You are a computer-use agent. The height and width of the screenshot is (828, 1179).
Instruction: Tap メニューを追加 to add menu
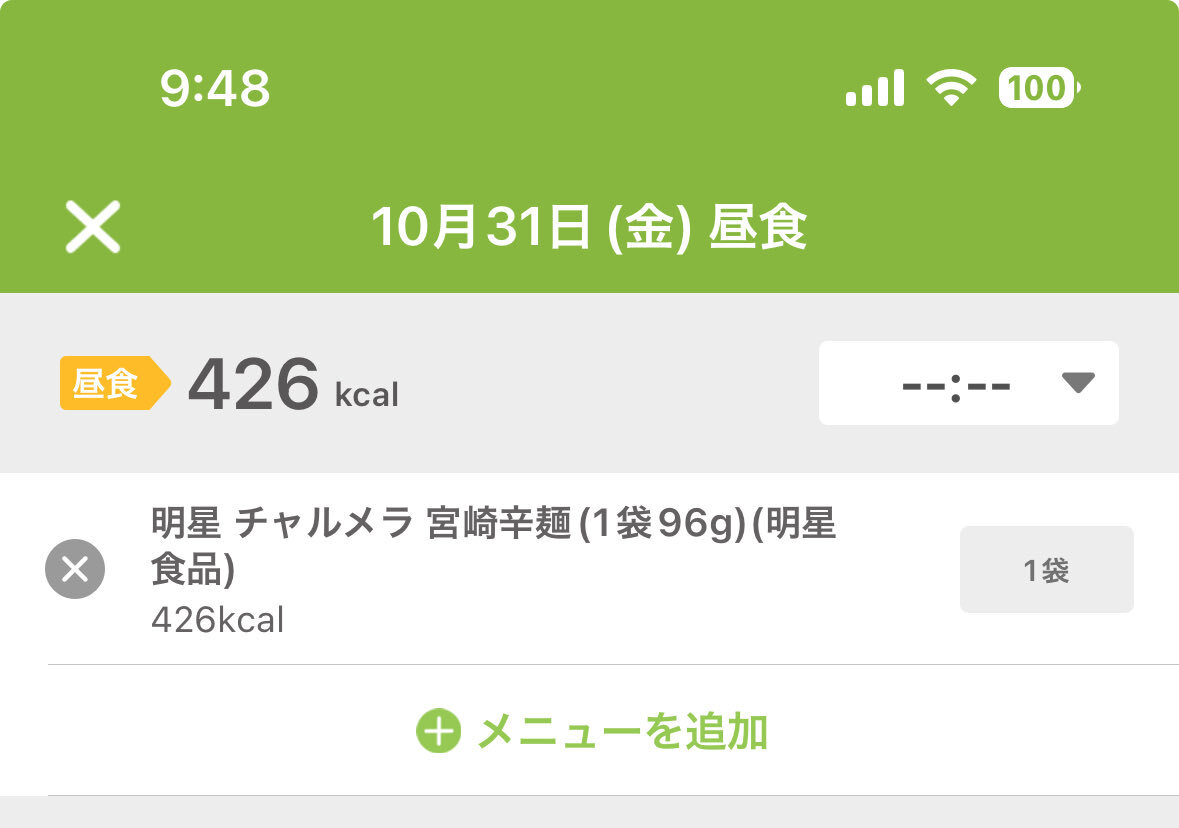592,732
